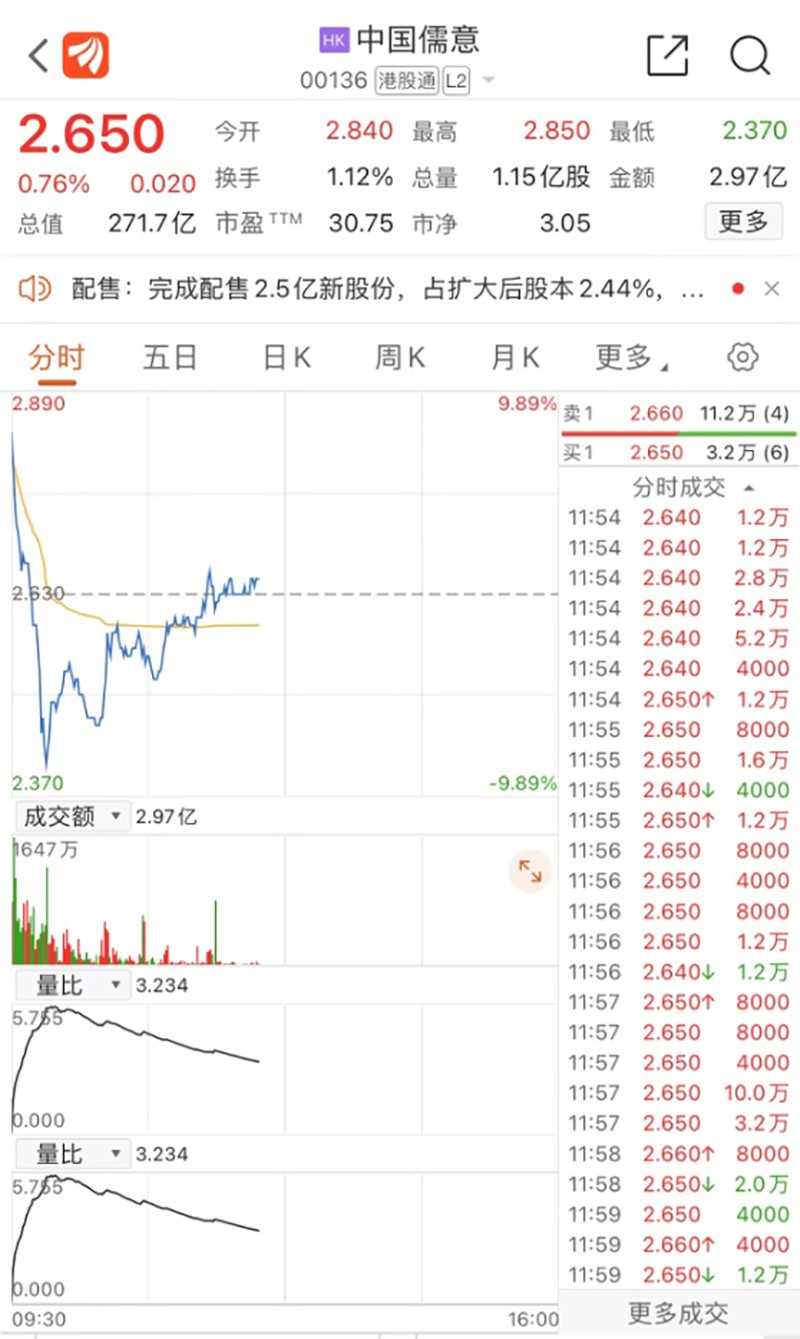View 更多成交 records
The height and width of the screenshot is (1339, 800).
(x=678, y=1312)
